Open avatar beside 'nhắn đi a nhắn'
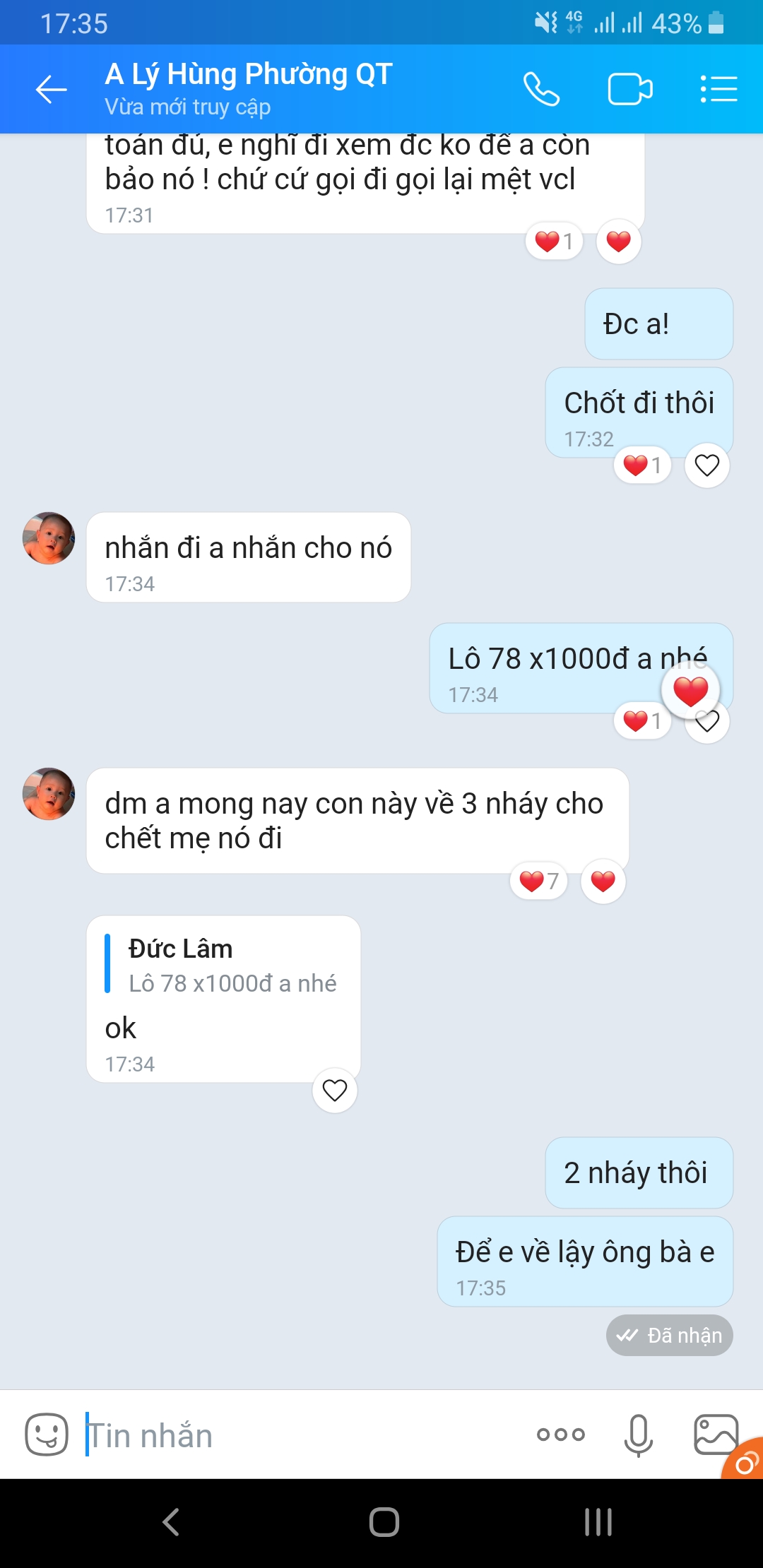Image resolution: width=763 pixels, height=1568 pixels. tap(49, 538)
